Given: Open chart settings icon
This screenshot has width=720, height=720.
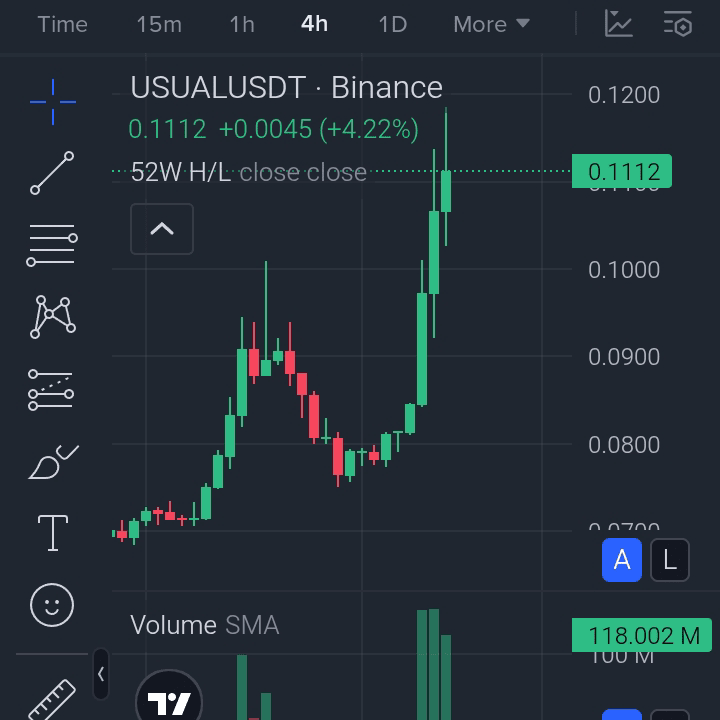Looking at the screenshot, I should pyautogui.click(x=678, y=24).
